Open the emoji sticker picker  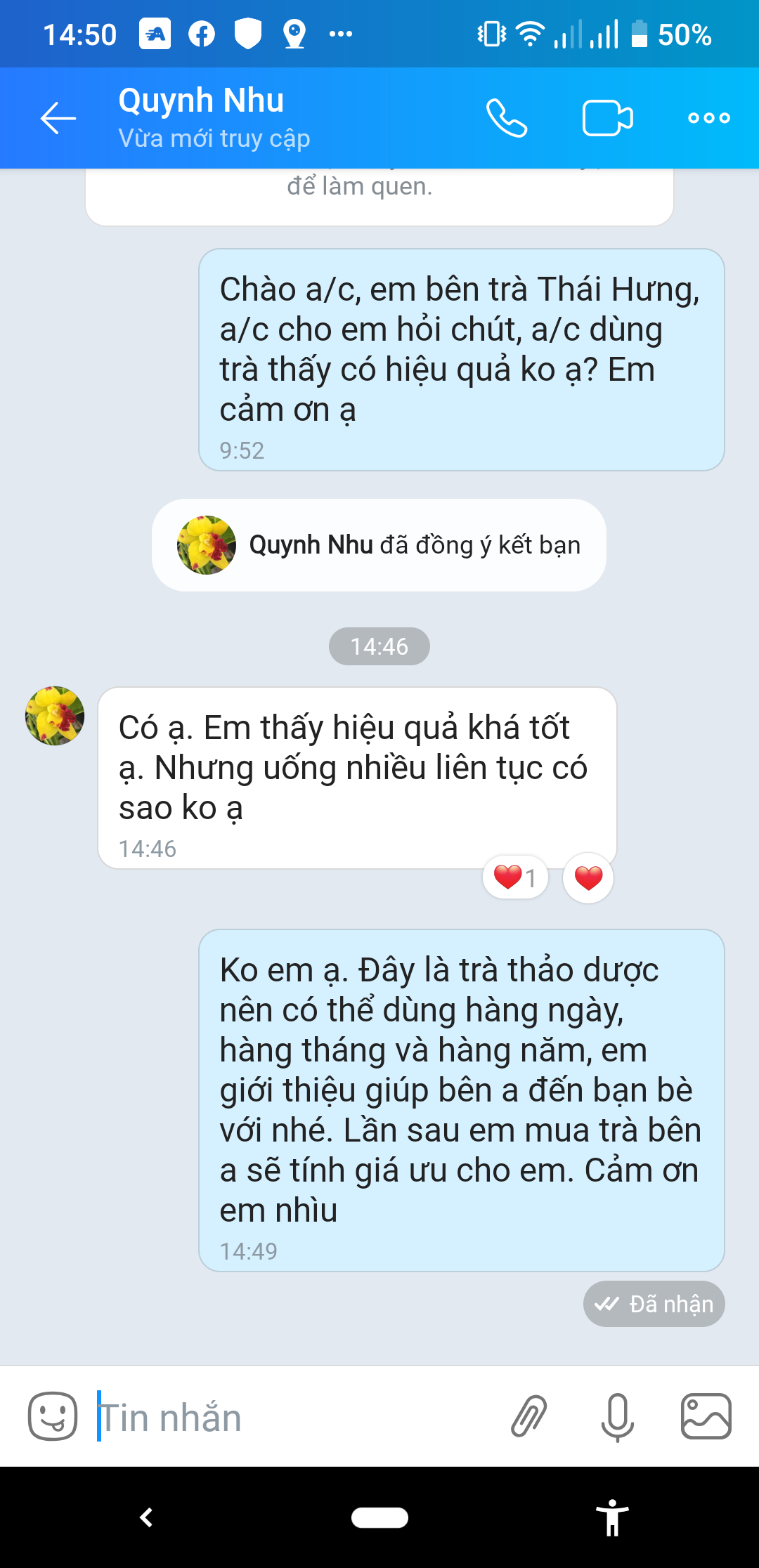[x=53, y=1416]
